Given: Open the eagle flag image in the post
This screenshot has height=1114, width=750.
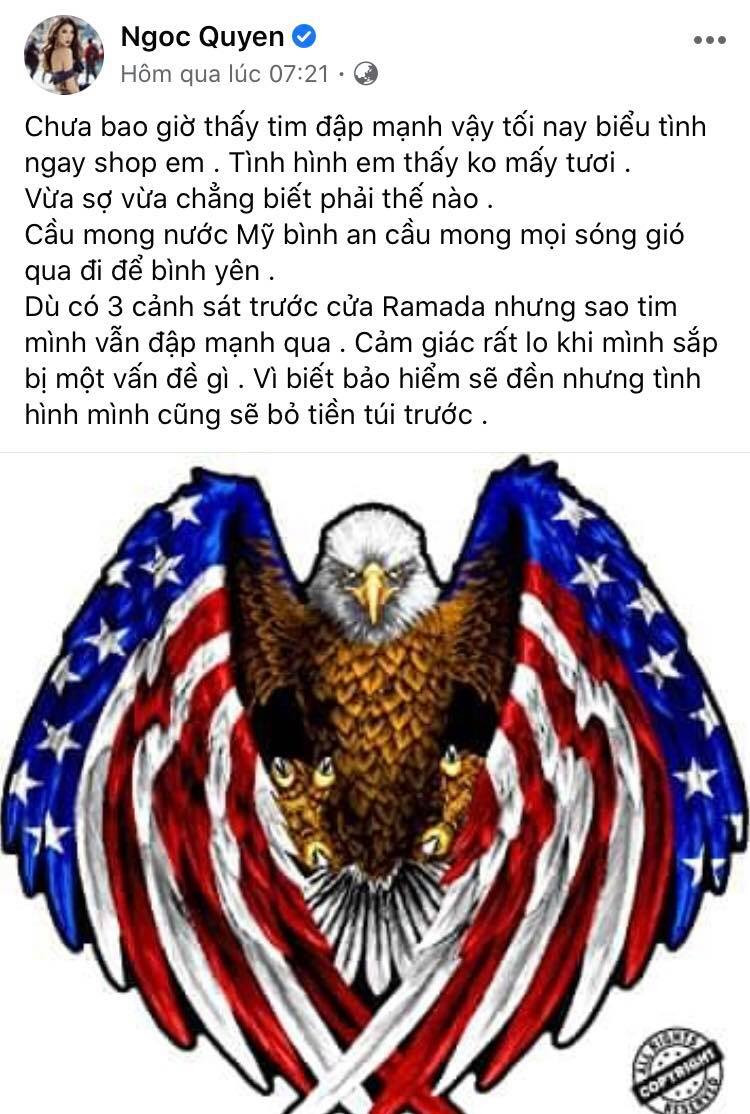Looking at the screenshot, I should coord(375,780).
